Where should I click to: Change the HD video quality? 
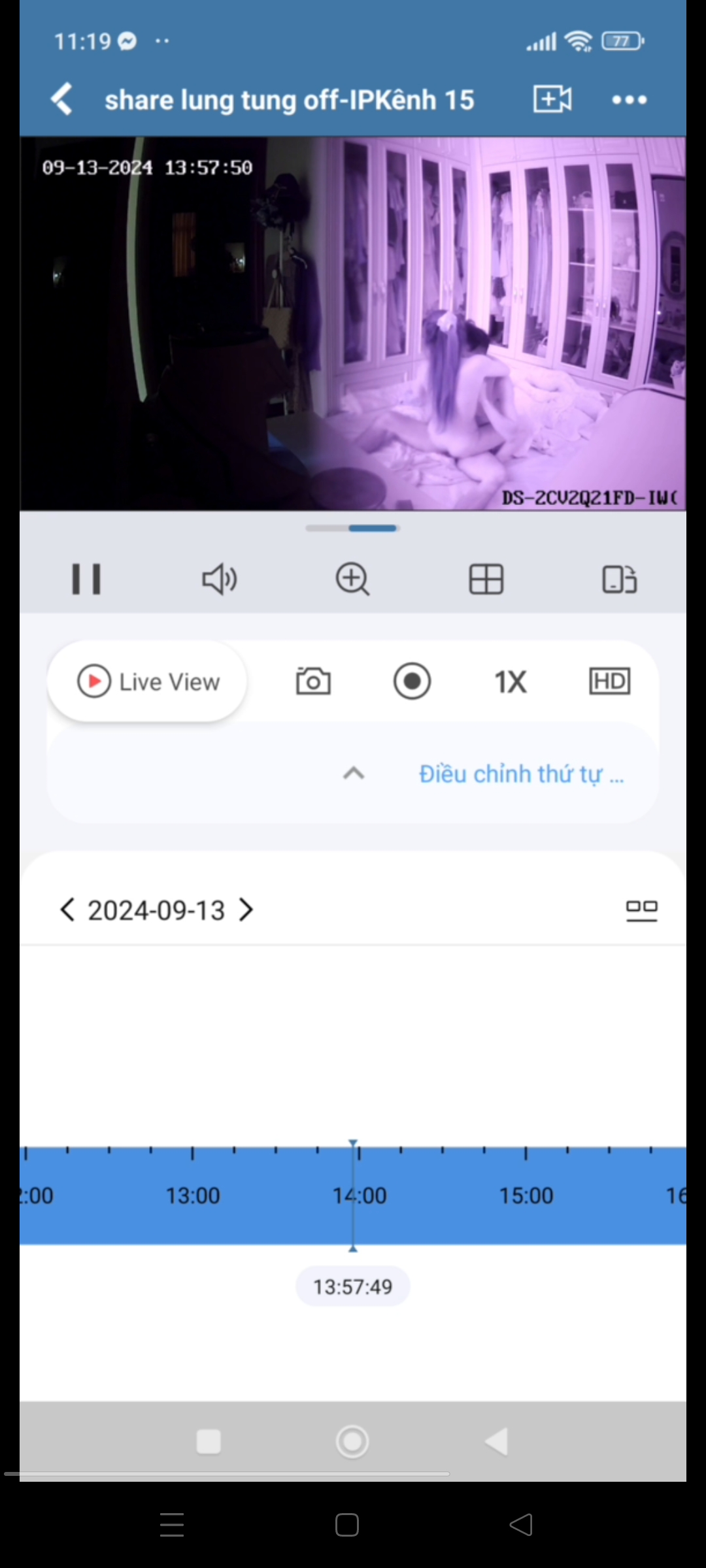tap(609, 682)
